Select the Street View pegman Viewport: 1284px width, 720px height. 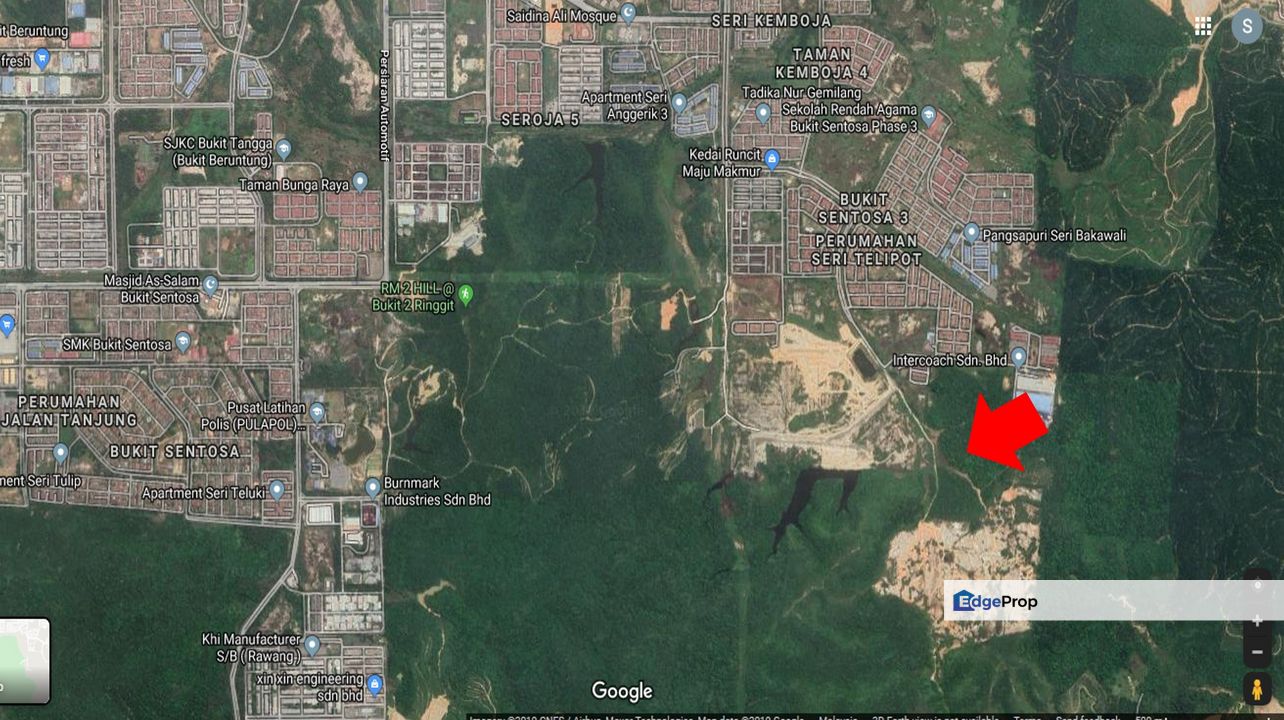point(1257,689)
